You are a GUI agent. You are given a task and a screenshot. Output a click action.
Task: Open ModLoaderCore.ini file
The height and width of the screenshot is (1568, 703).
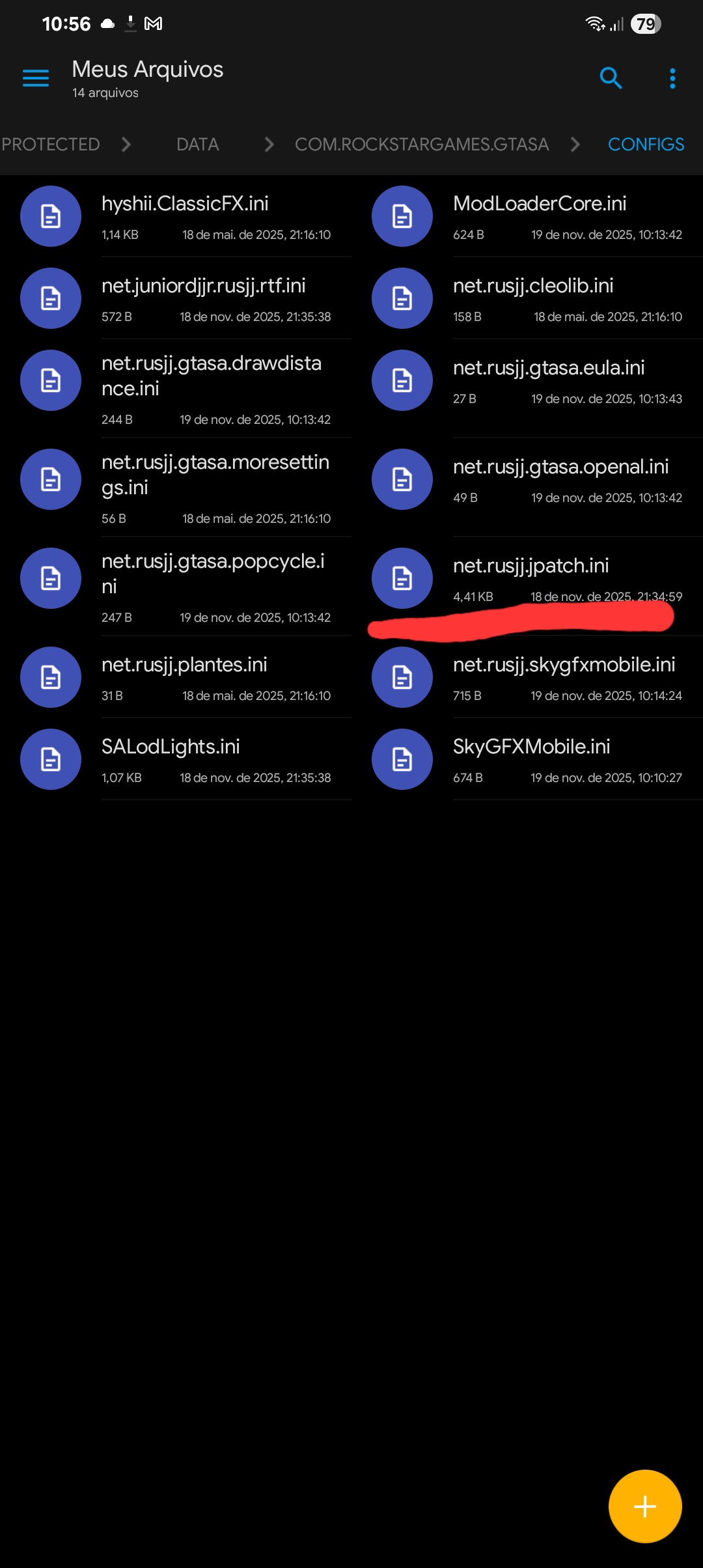point(540,204)
